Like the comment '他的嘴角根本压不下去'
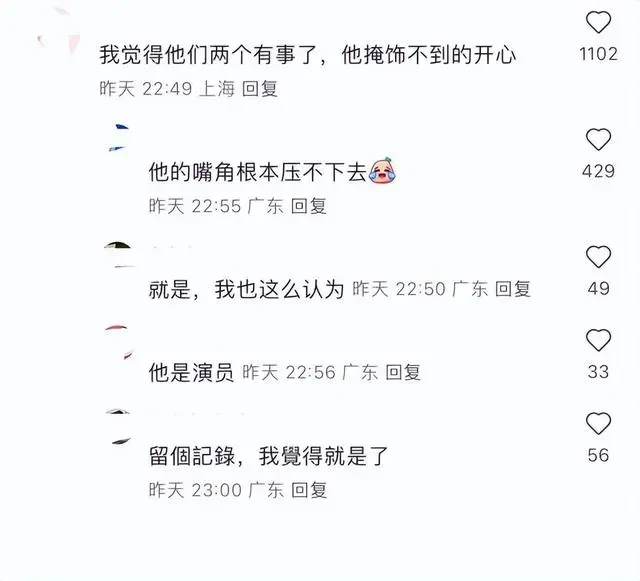 tap(598, 139)
